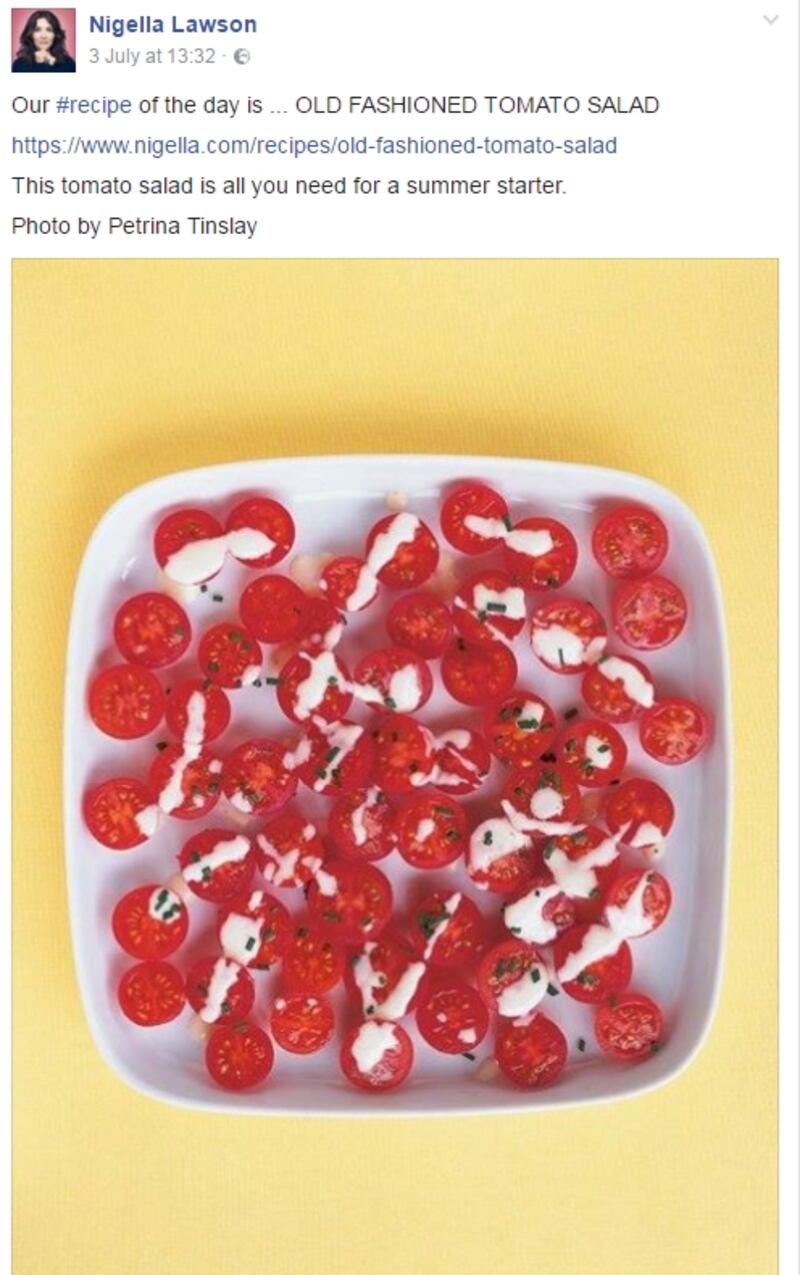Open Nigella Lawson's profile picture

[43, 41]
